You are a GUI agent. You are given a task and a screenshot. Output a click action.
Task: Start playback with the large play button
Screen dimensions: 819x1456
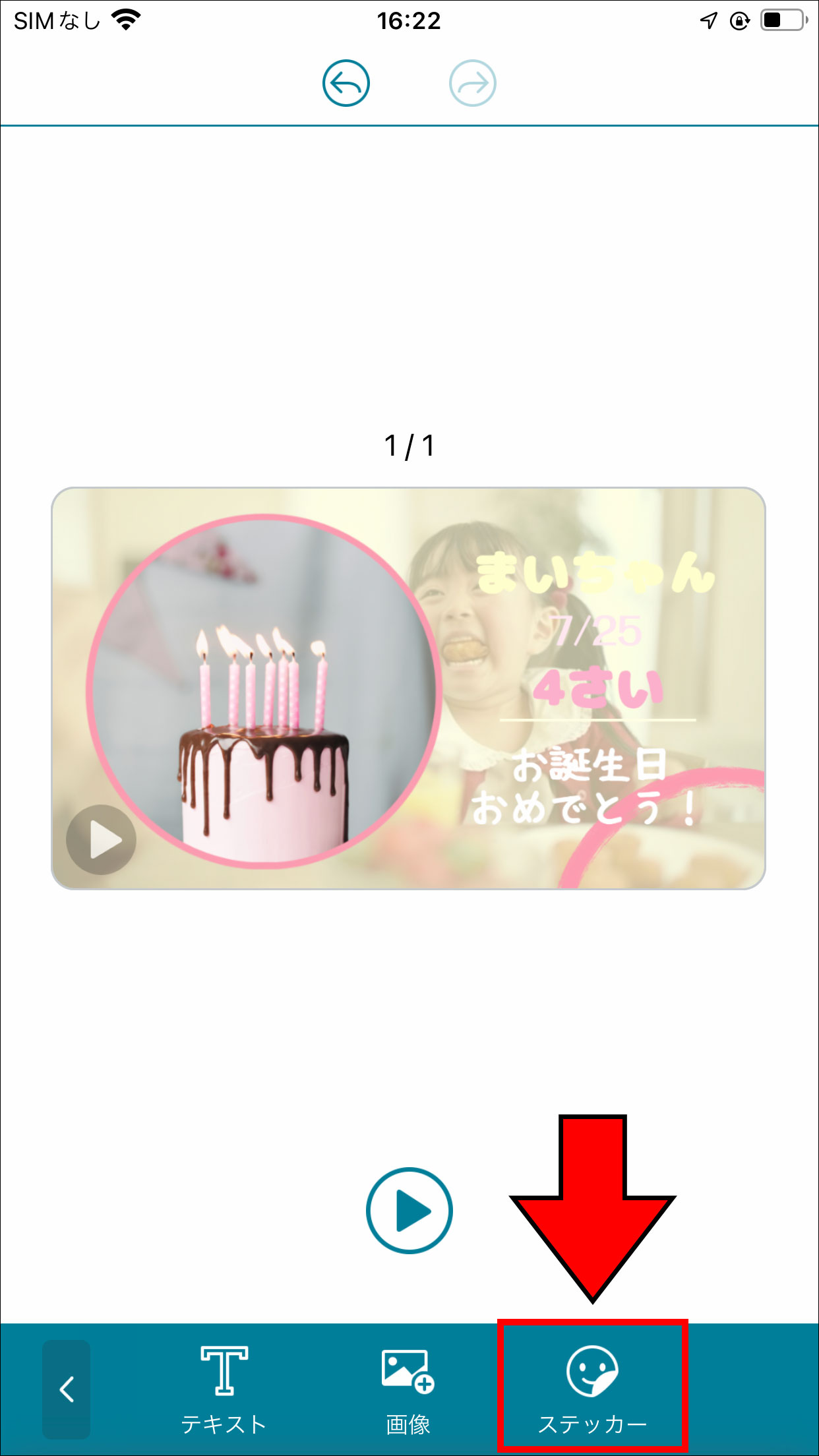click(409, 1211)
